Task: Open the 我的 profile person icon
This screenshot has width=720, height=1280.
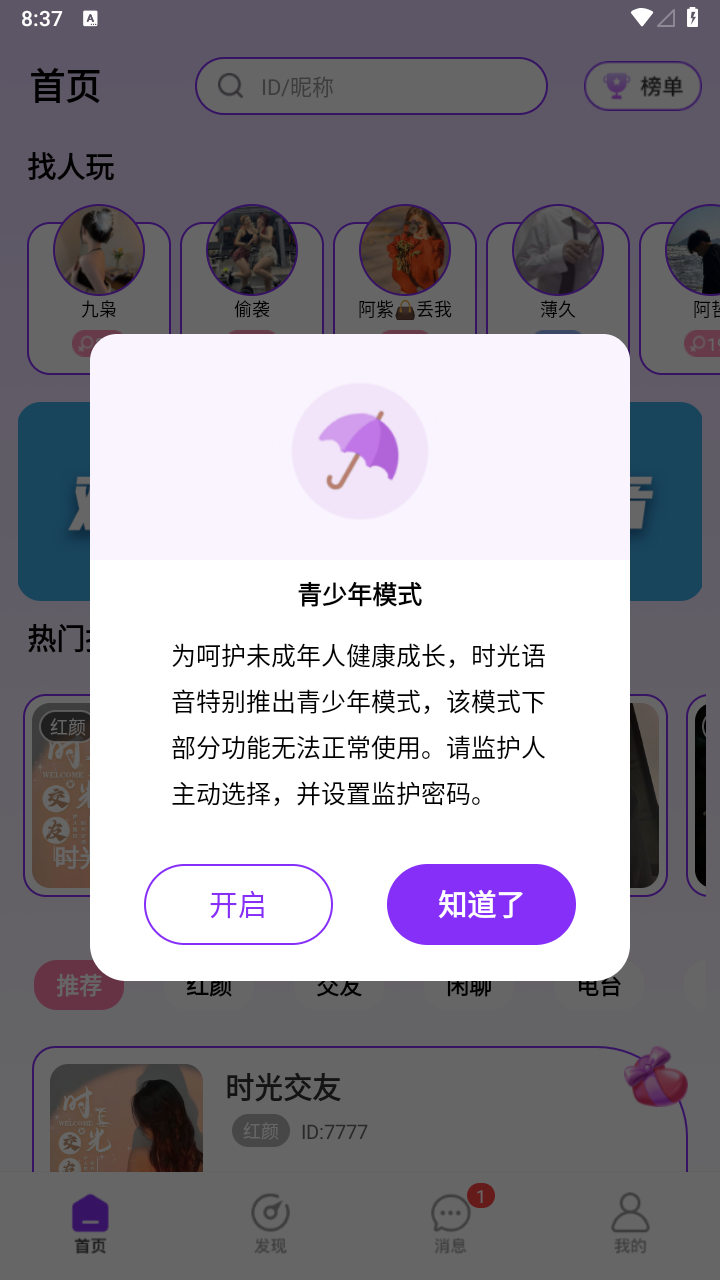Action: coord(629,1210)
